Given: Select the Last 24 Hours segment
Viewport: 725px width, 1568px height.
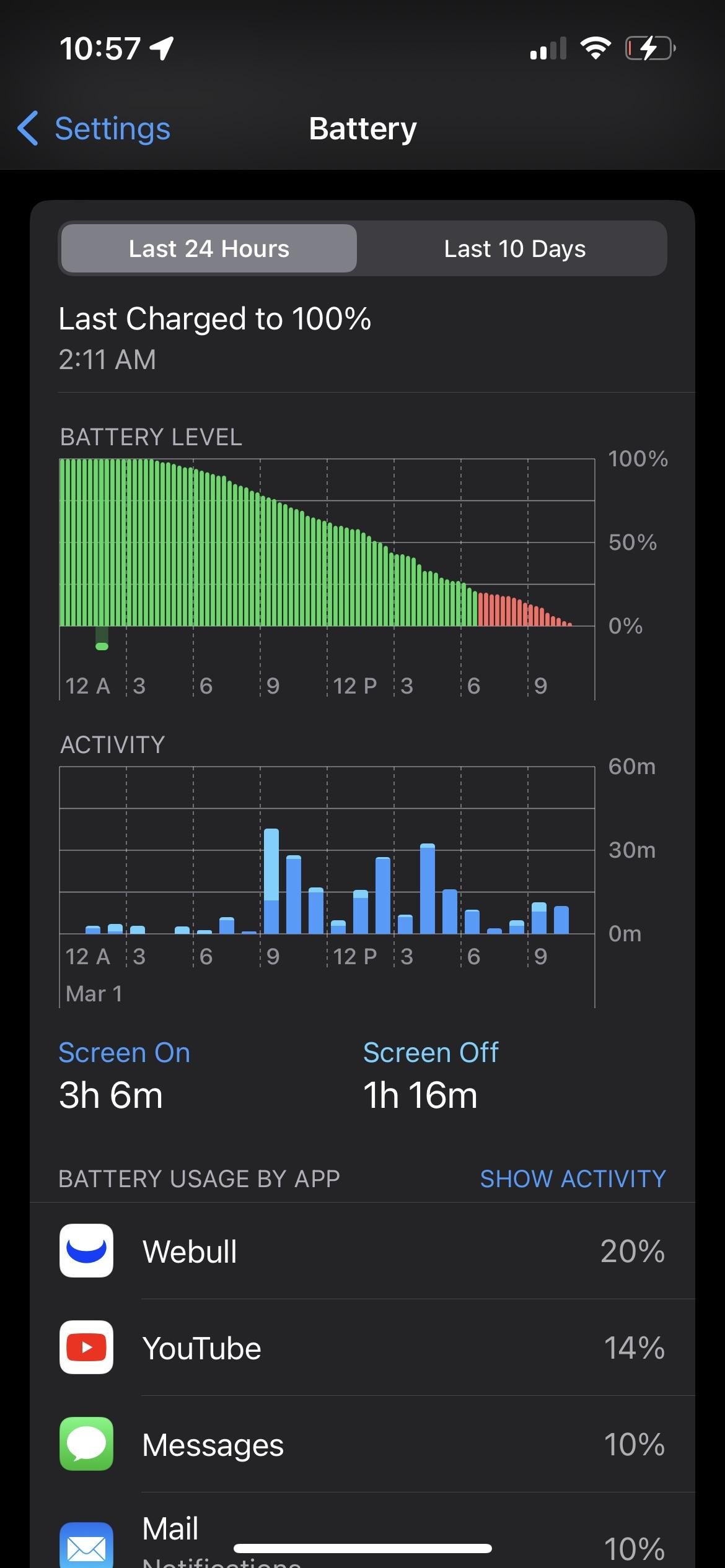Looking at the screenshot, I should [209, 249].
